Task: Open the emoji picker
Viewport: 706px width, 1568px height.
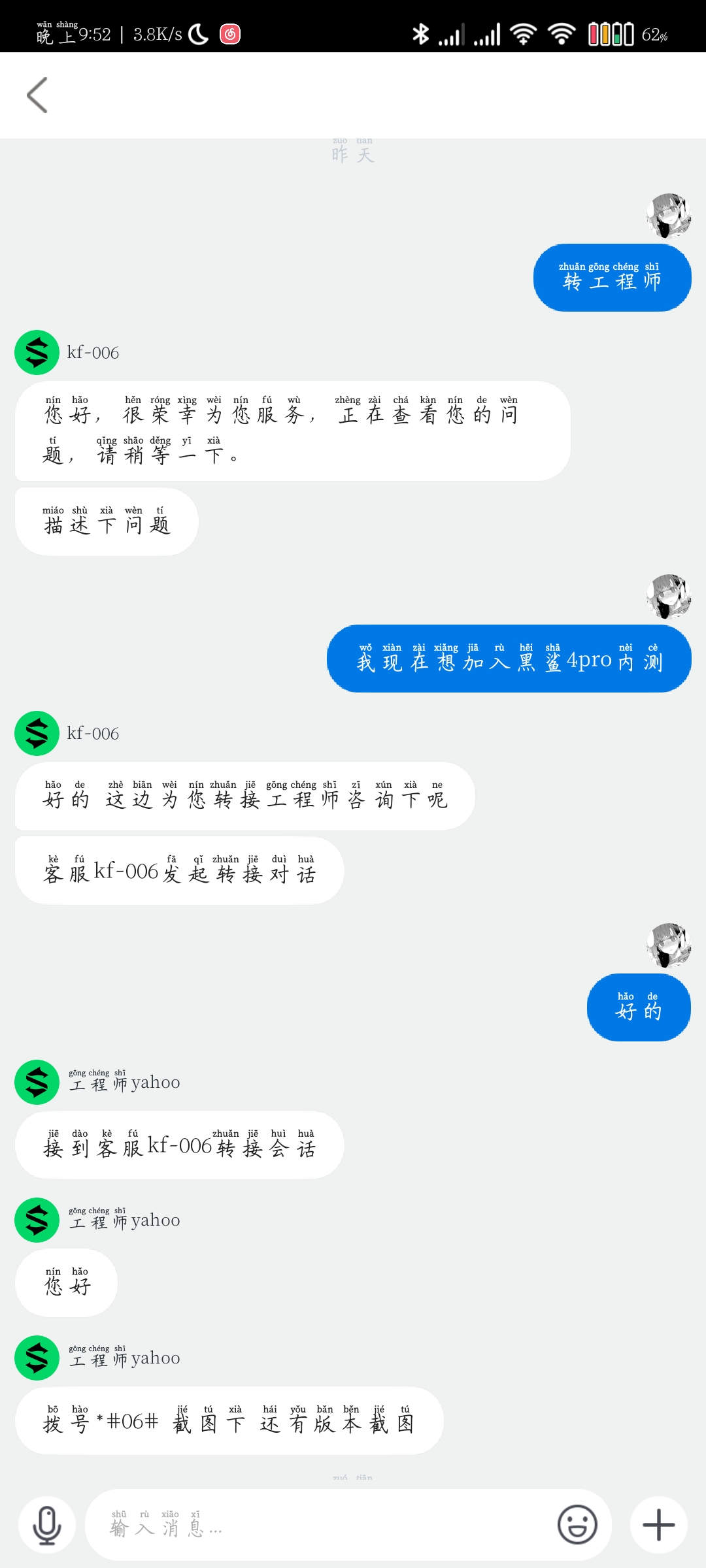Action: (577, 1525)
